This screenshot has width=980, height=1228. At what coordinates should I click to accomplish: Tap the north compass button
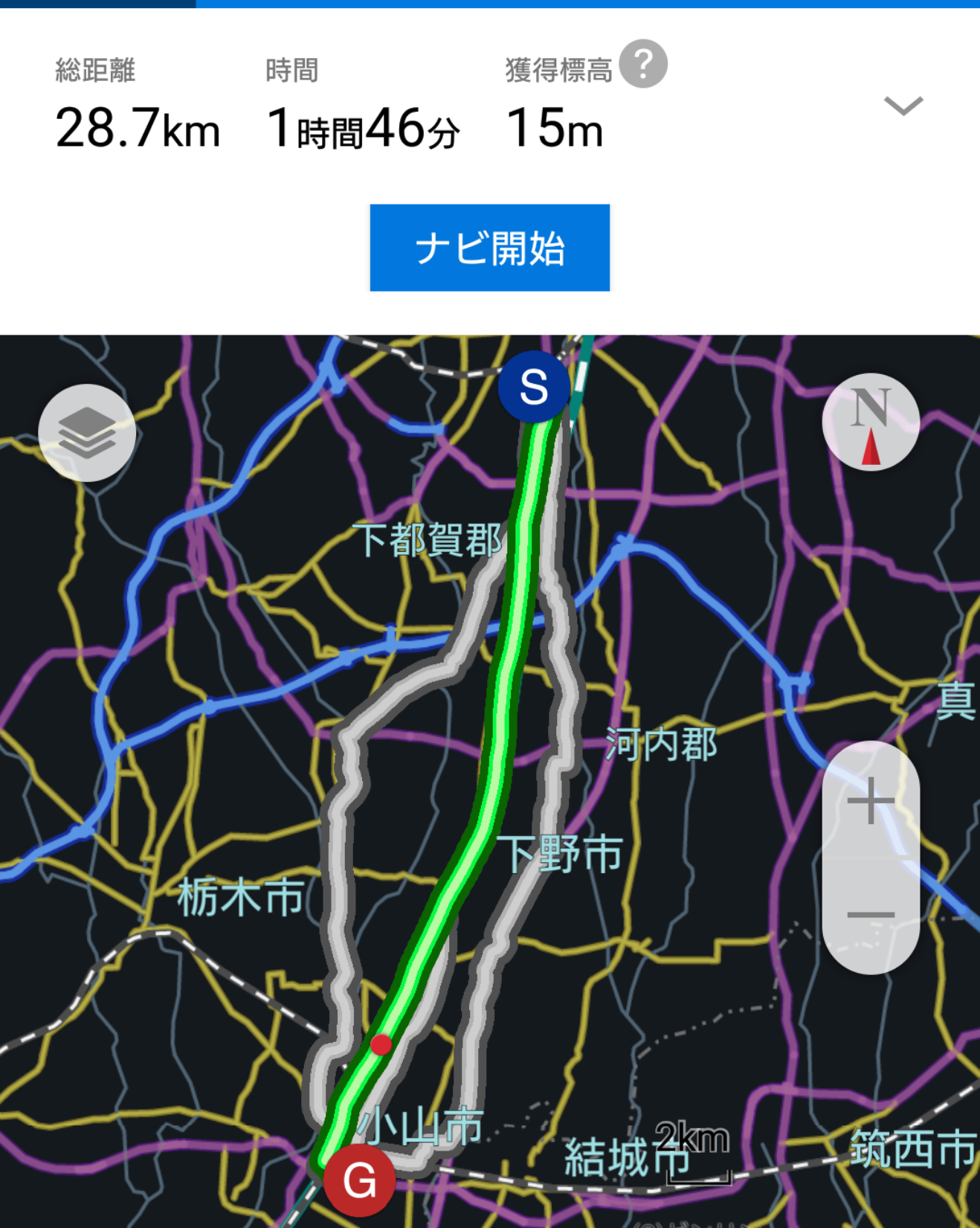click(871, 422)
